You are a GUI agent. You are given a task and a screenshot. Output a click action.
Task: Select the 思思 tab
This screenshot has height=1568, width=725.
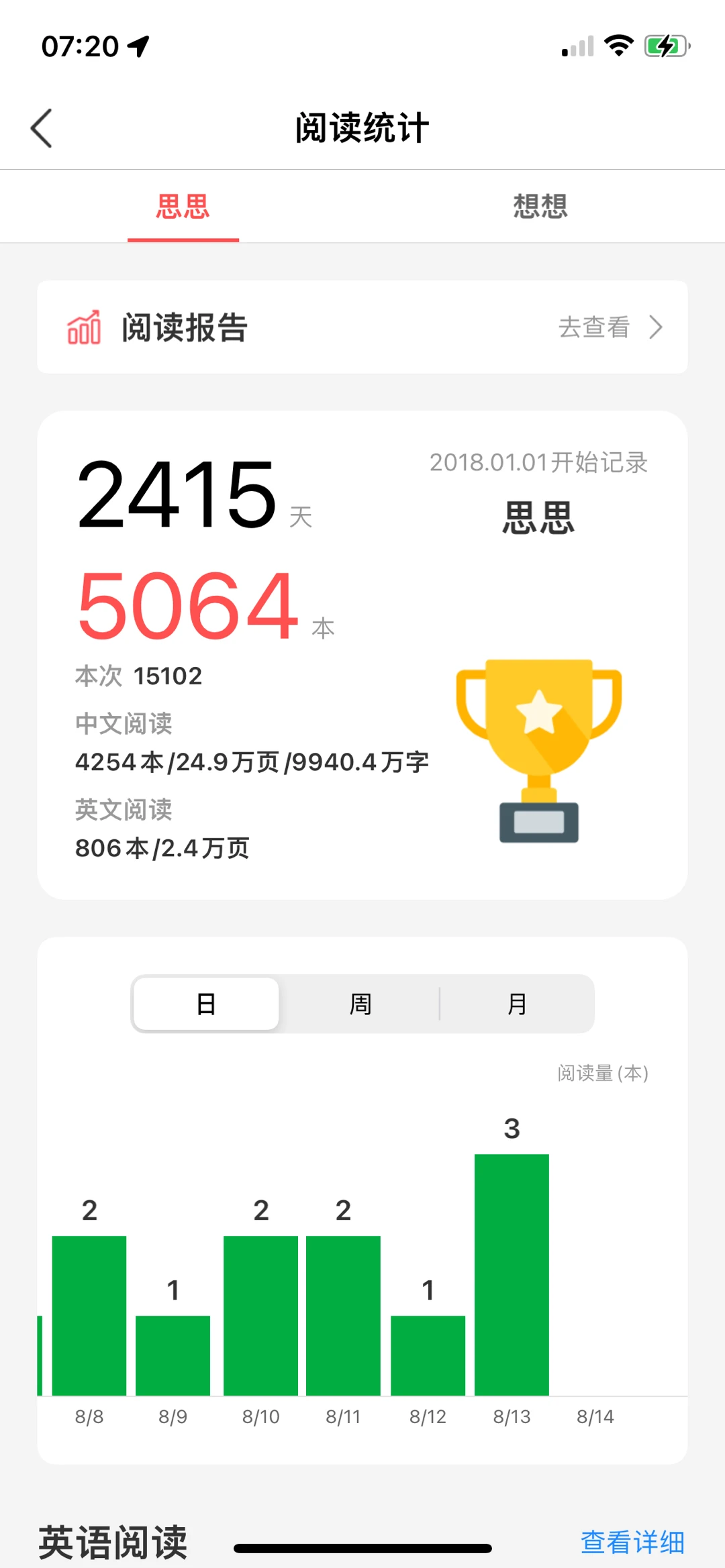click(x=183, y=206)
